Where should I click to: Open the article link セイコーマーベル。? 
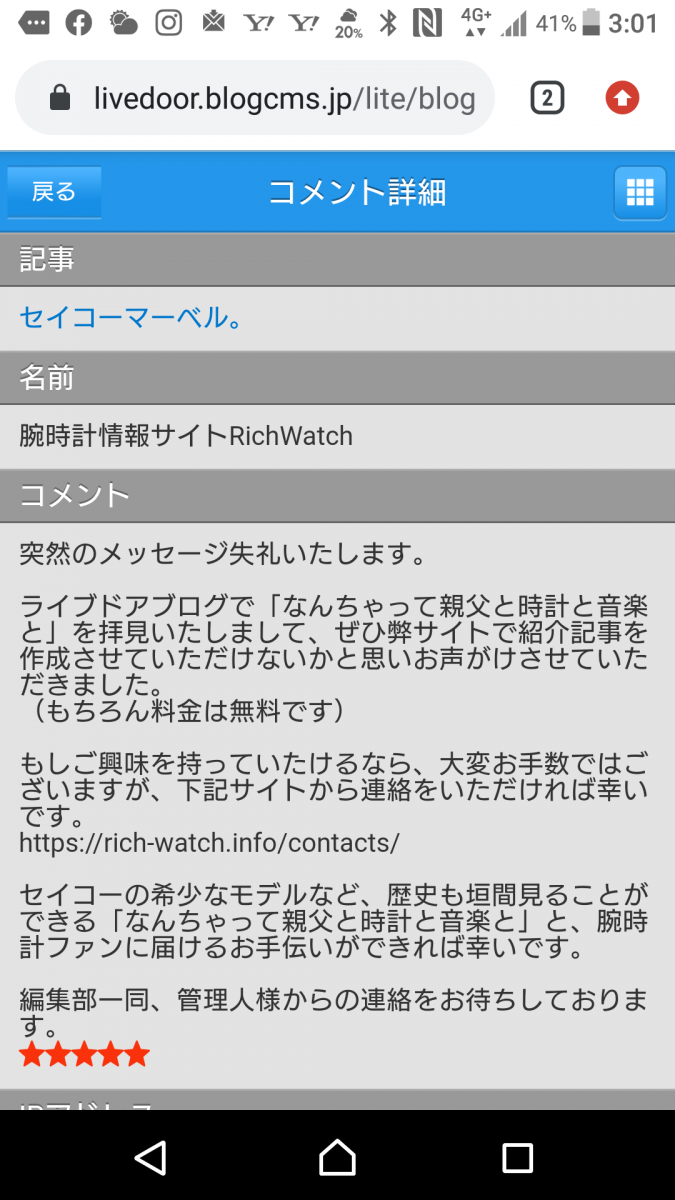point(132,319)
